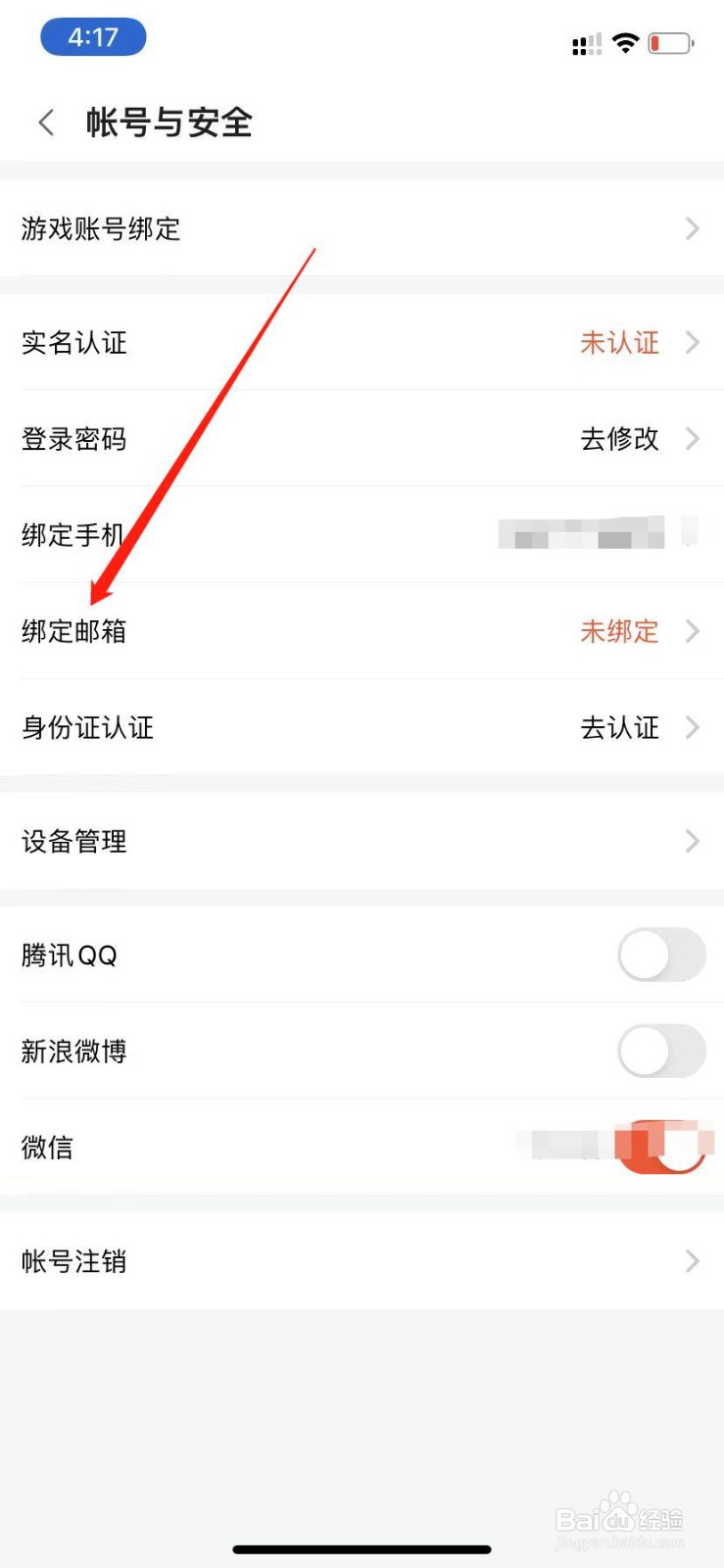Turn on QQ account linking switch

coord(661,955)
